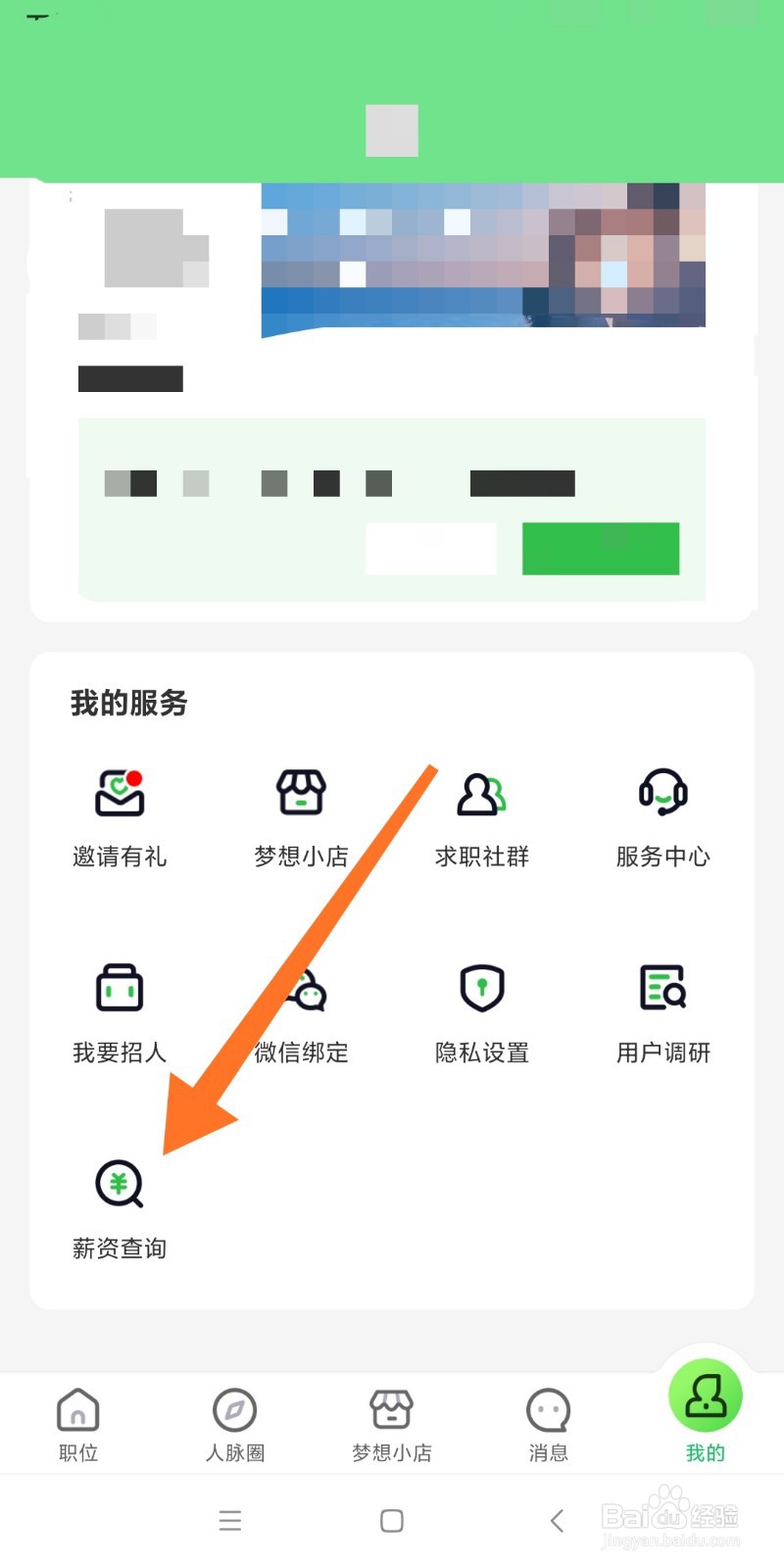
Task: Tap the green action button in profile card
Action: point(601,549)
